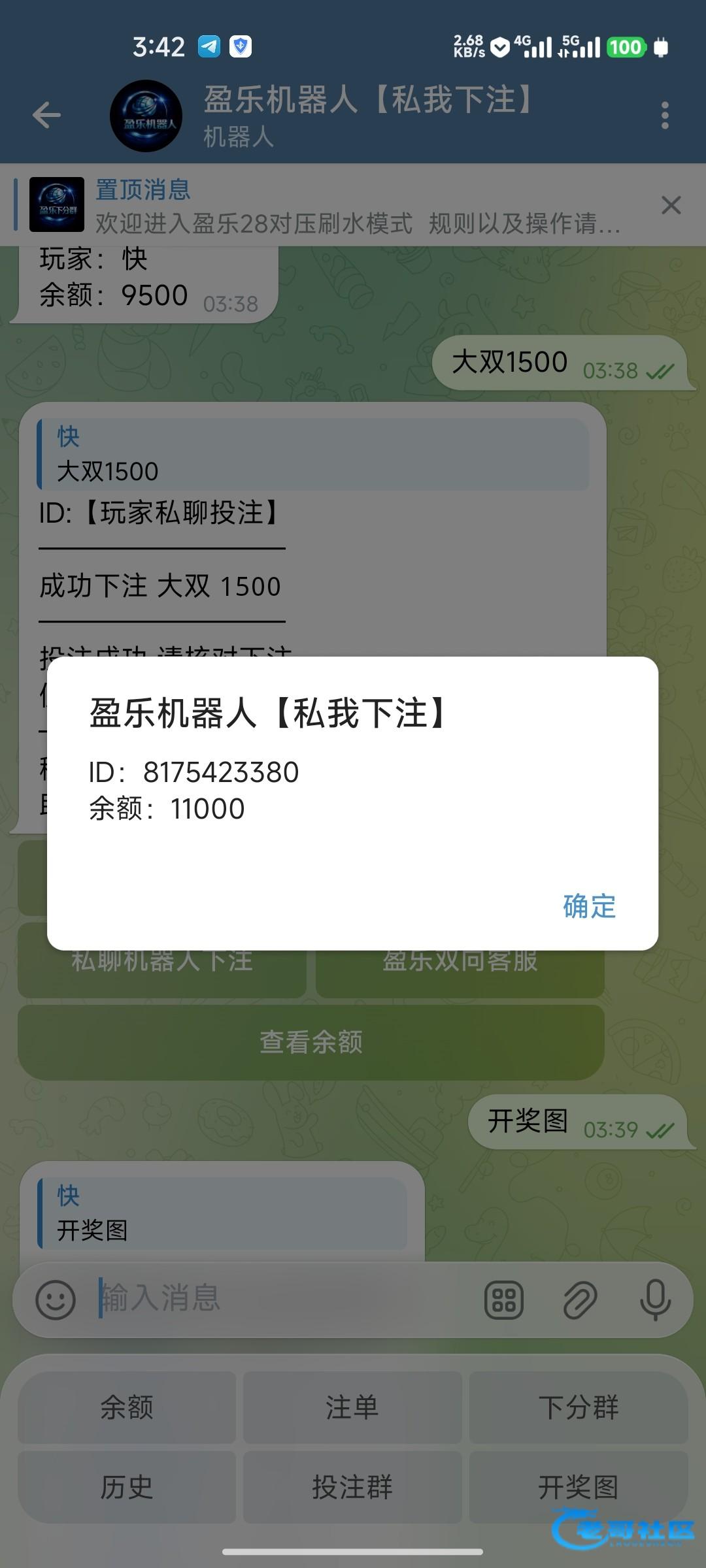Select the 投注群 keyboard button

pos(352,1487)
